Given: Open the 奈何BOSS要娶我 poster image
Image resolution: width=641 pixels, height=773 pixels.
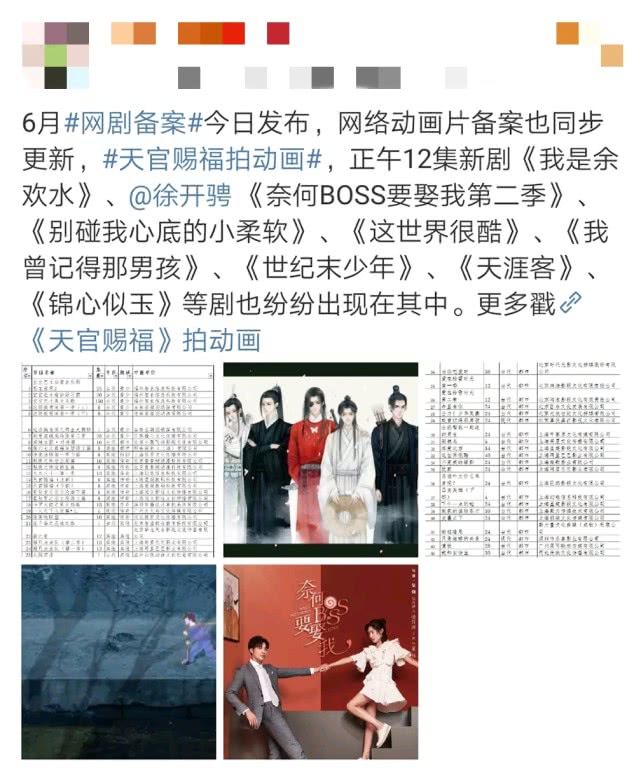Looking at the screenshot, I should coord(320,661).
